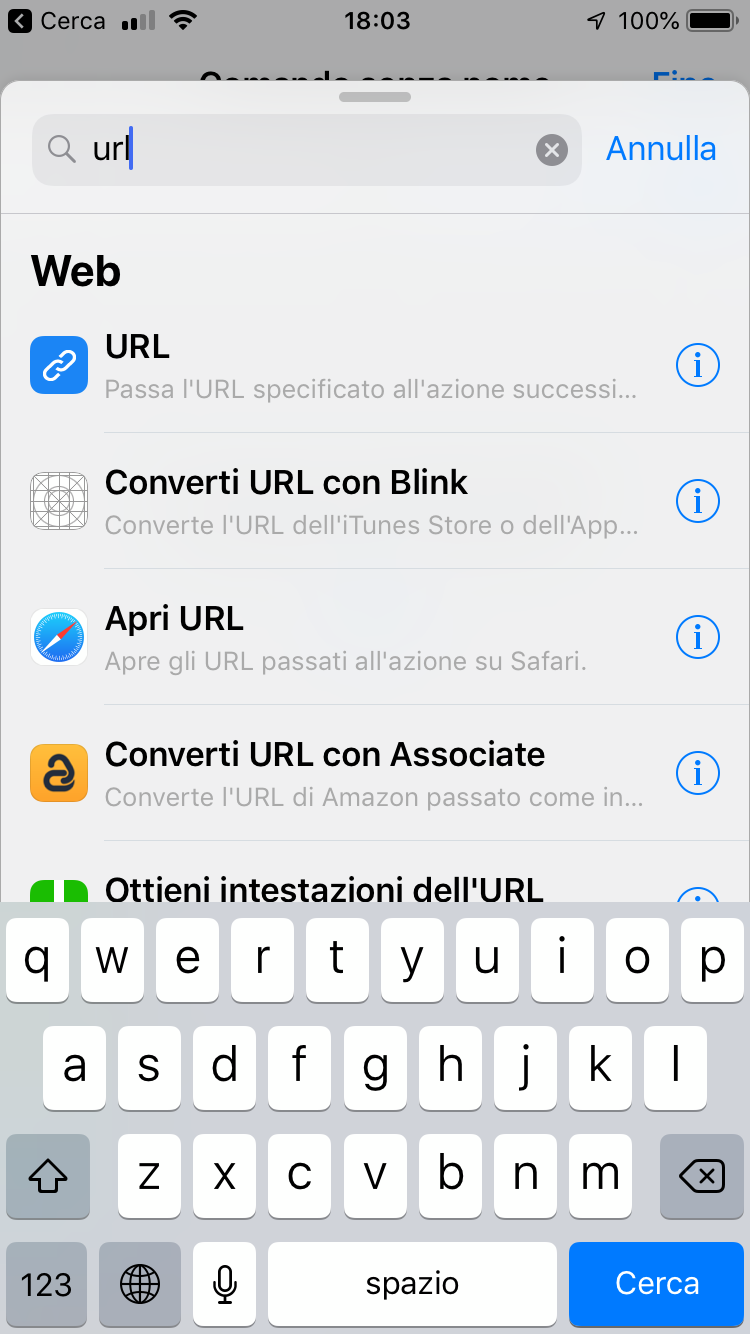Show info for the URL action

[697, 366]
